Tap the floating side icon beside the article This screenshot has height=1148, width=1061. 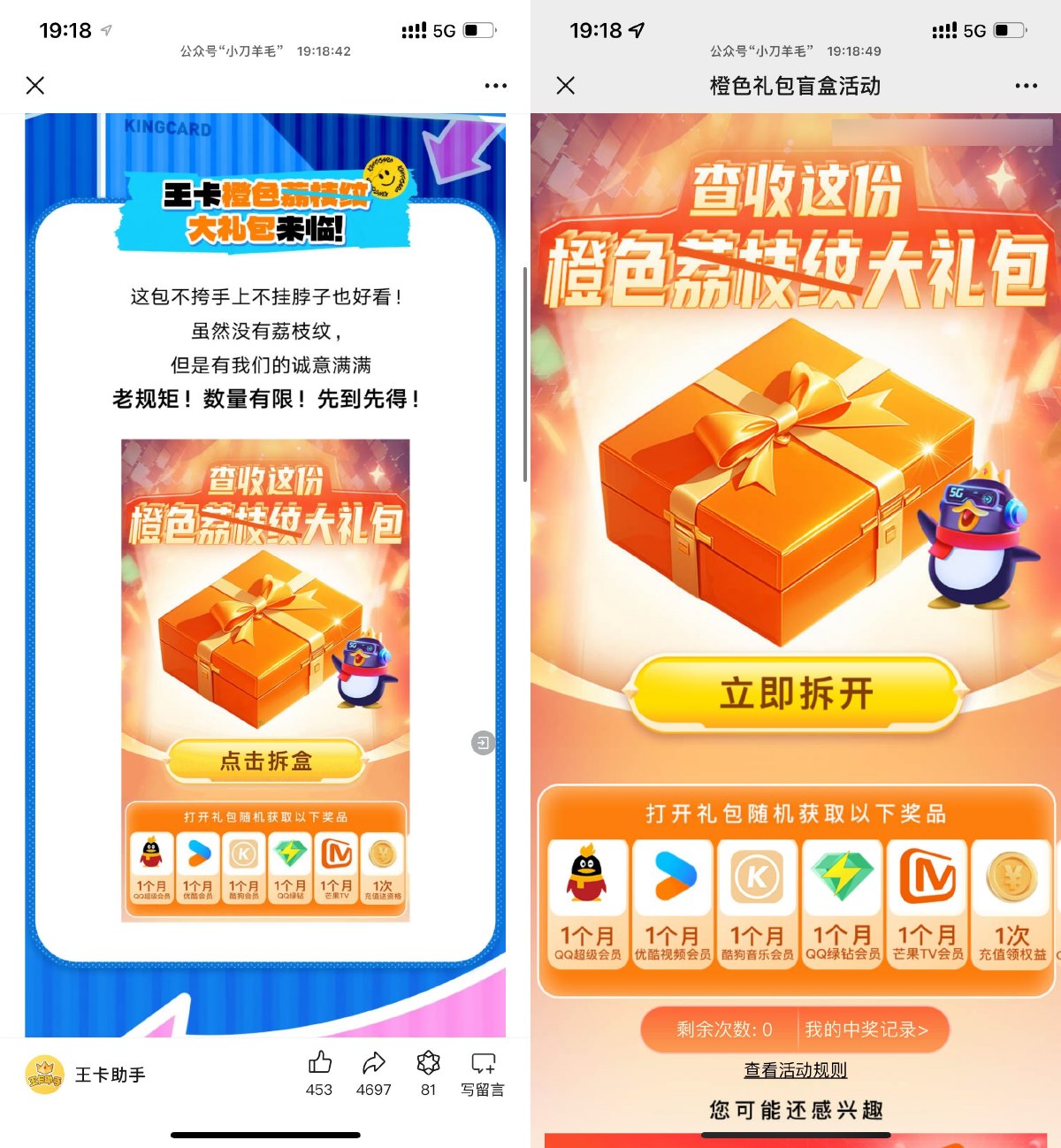[x=483, y=743]
